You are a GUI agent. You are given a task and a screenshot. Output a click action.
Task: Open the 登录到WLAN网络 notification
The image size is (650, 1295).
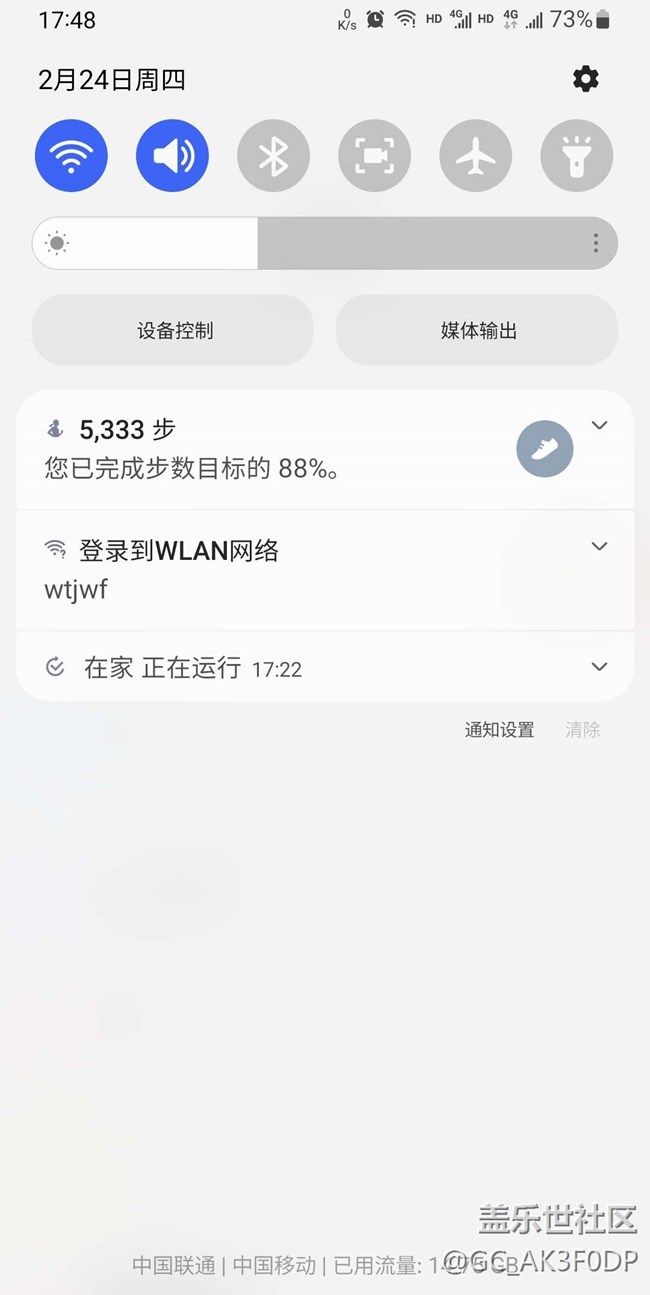[325, 570]
